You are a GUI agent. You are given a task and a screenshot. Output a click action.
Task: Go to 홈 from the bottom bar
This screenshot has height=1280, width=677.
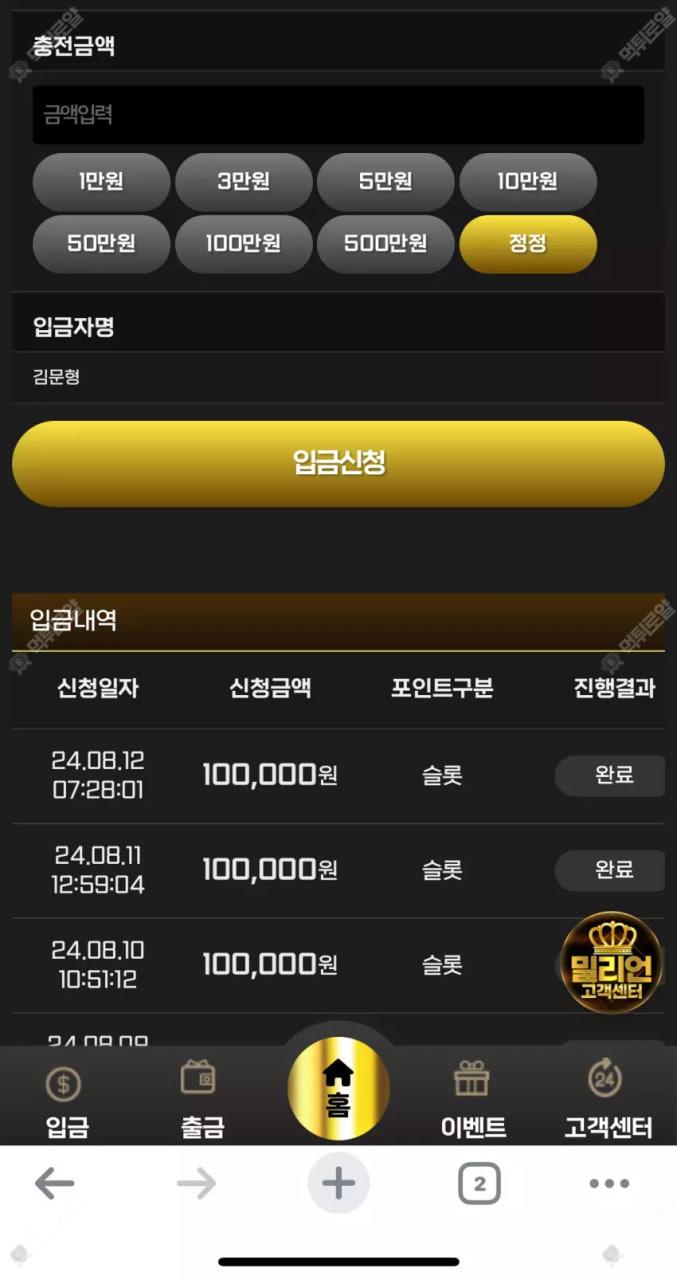(x=338, y=1089)
